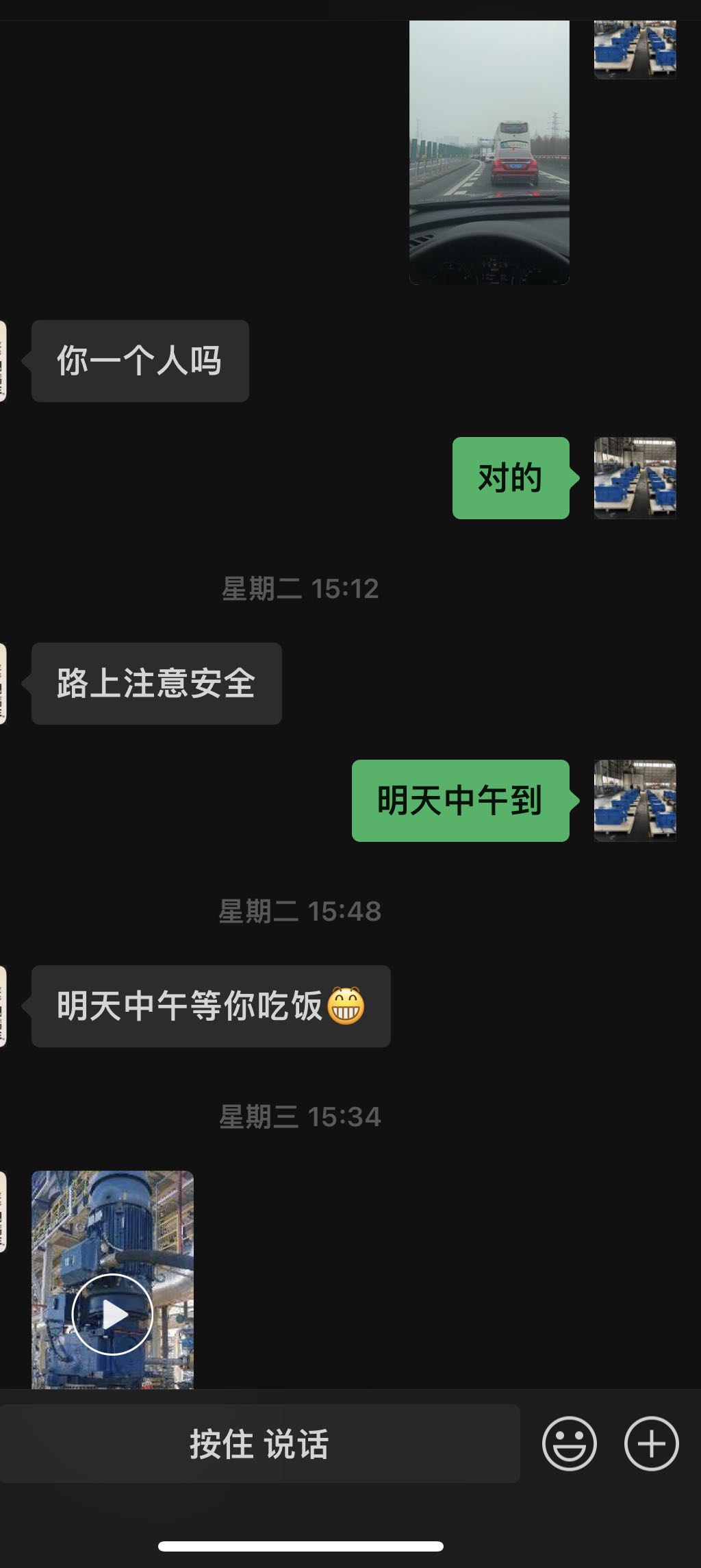Viewport: 701px width, 1568px height.
Task: Open the contact's avatar beside 路上注意安全
Action: pyautogui.click(x=3, y=684)
